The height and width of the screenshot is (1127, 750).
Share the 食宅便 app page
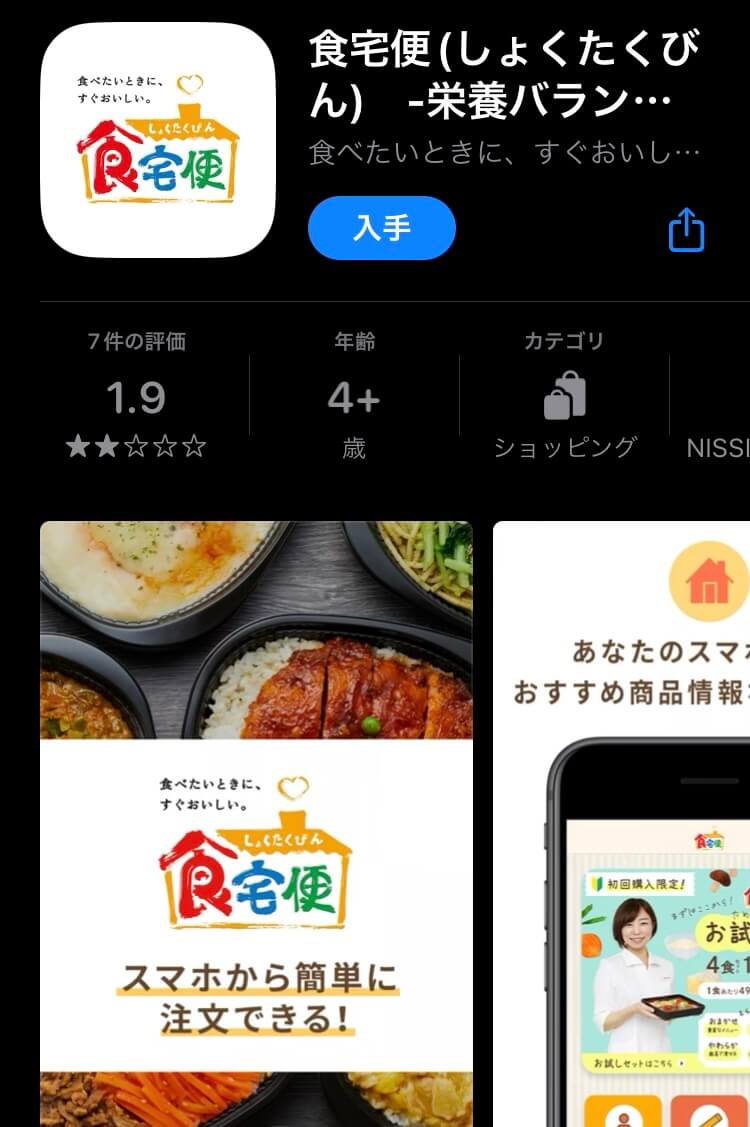point(686,231)
